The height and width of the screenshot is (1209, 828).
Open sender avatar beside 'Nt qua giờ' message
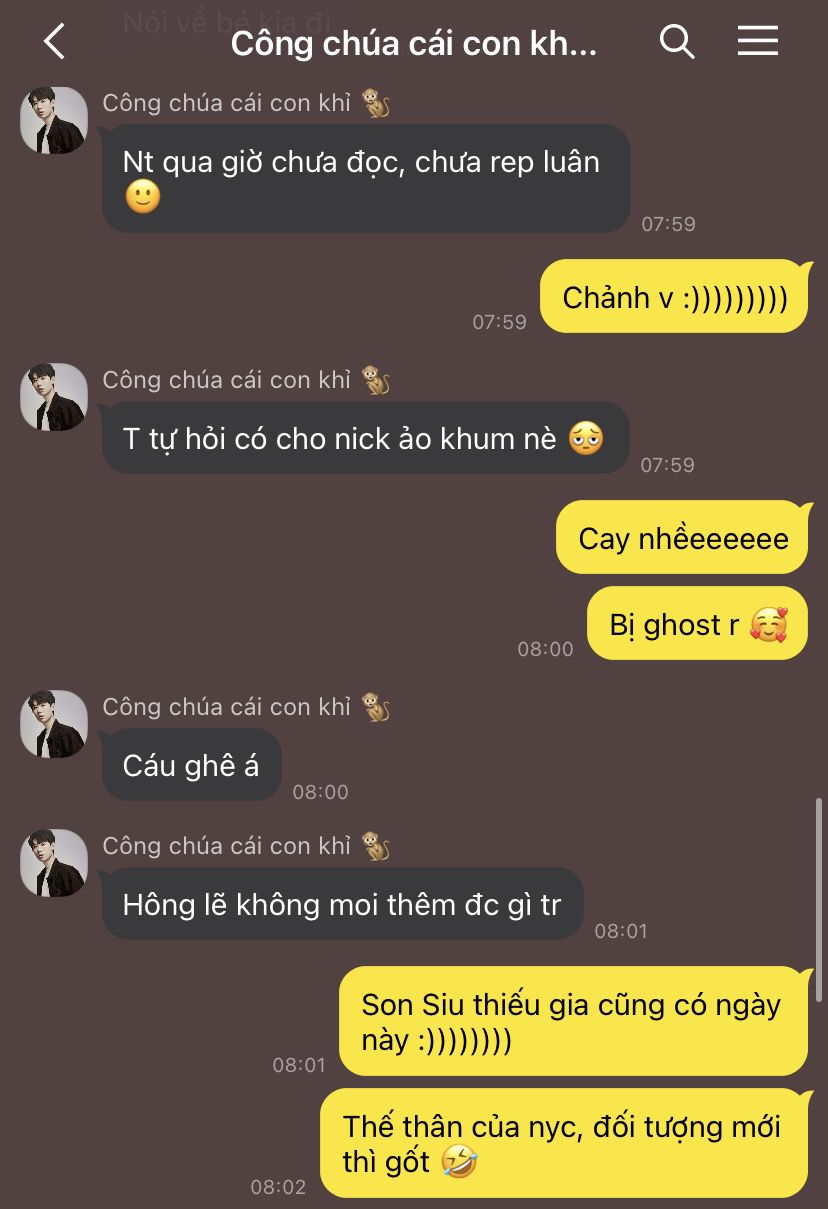[x=54, y=120]
